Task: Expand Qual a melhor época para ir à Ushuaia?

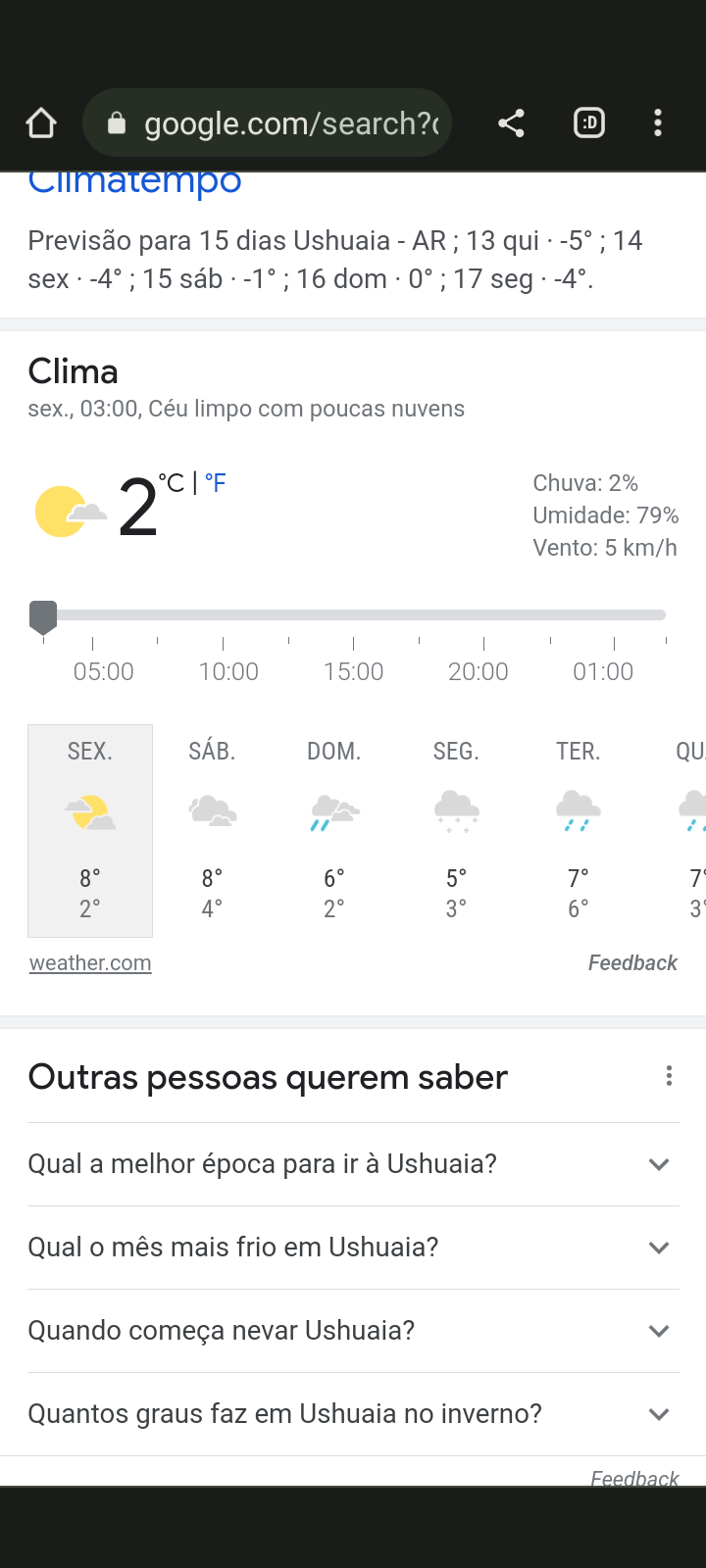Action: 353,1164
